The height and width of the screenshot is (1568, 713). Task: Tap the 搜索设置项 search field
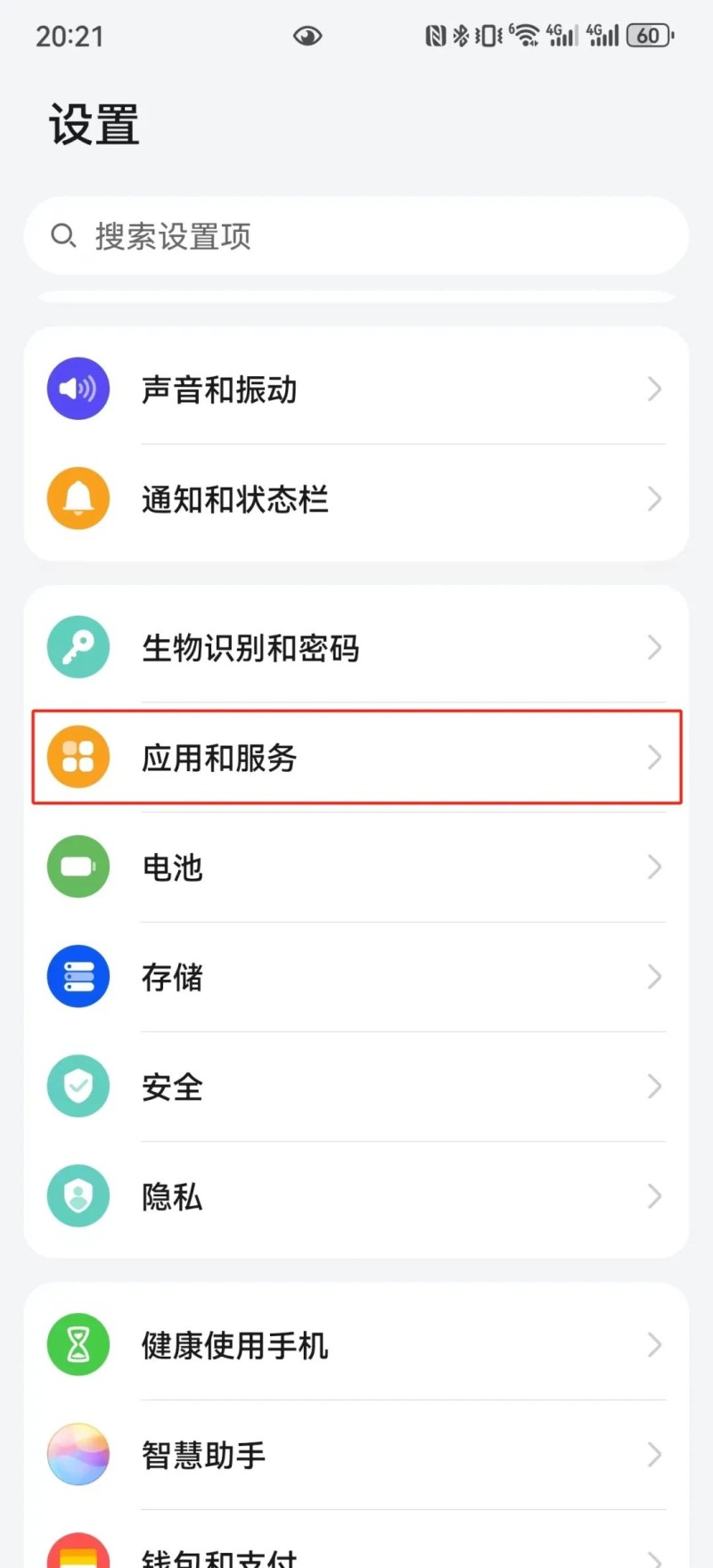coord(356,236)
